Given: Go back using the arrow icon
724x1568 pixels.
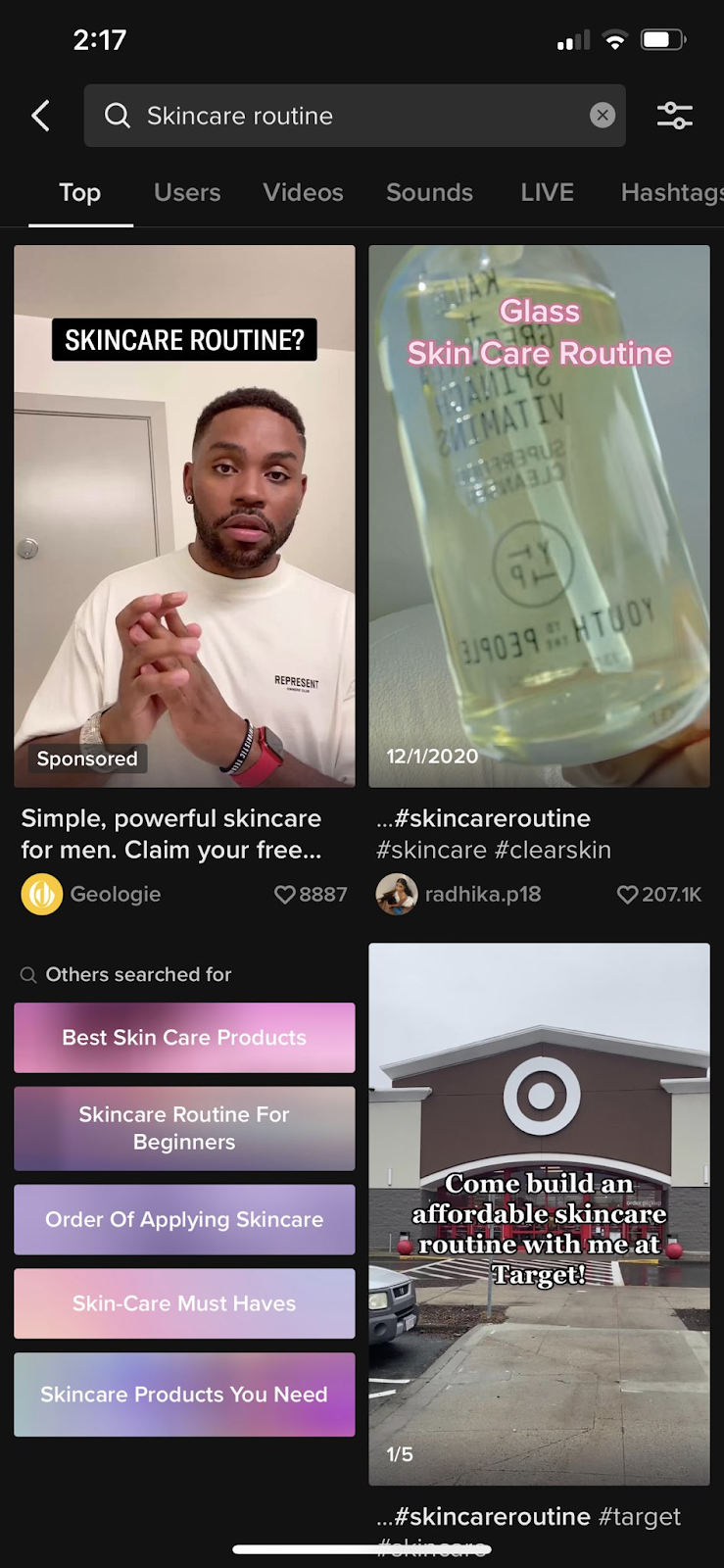Looking at the screenshot, I should 40,116.
